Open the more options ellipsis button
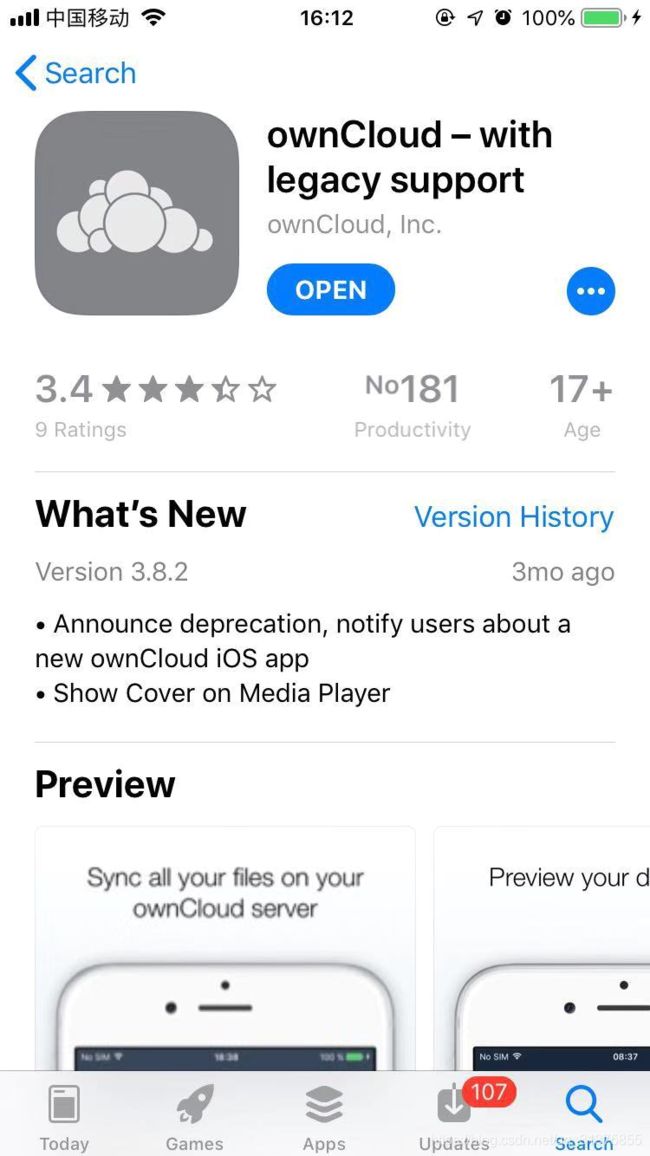Viewport: 650px width, 1156px height. pos(590,290)
